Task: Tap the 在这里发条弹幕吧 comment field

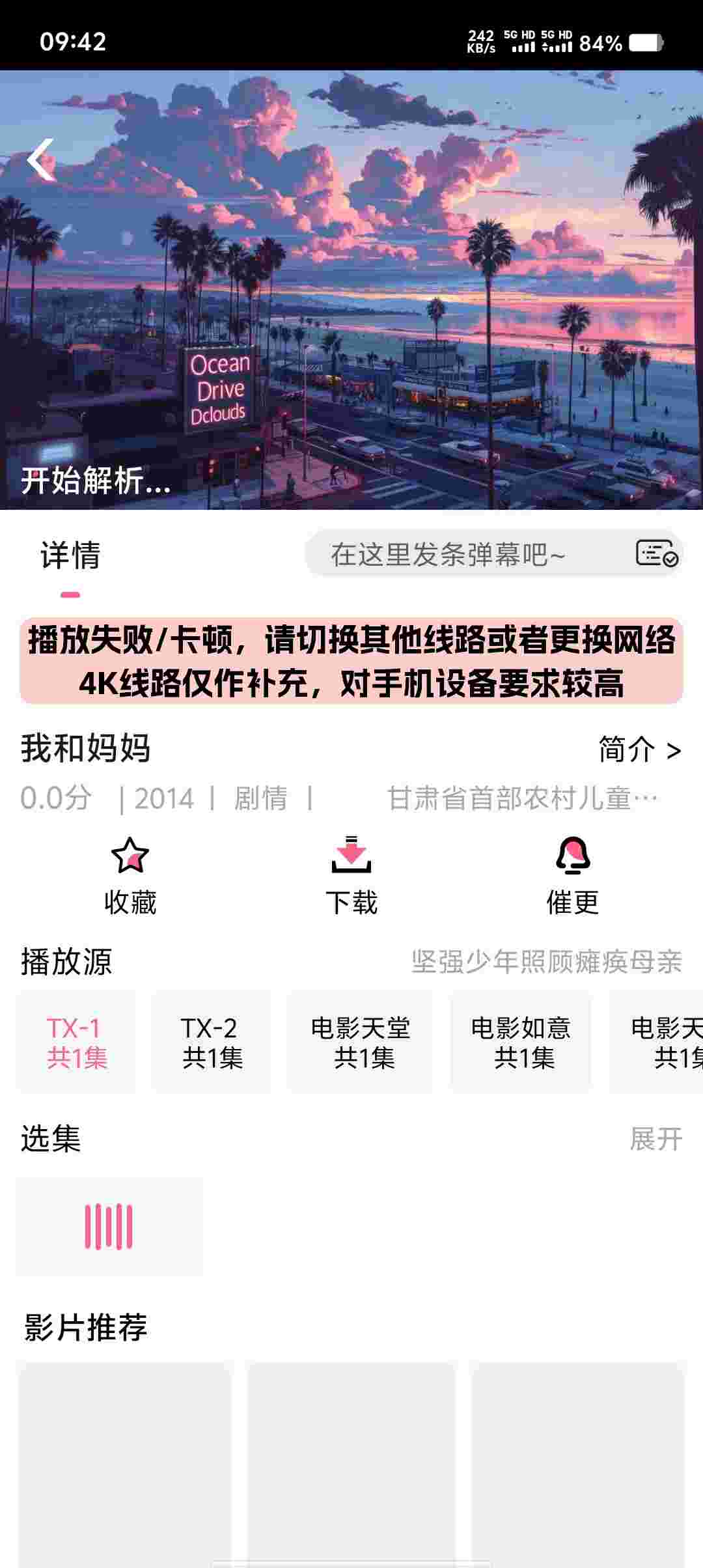Action: coord(456,555)
